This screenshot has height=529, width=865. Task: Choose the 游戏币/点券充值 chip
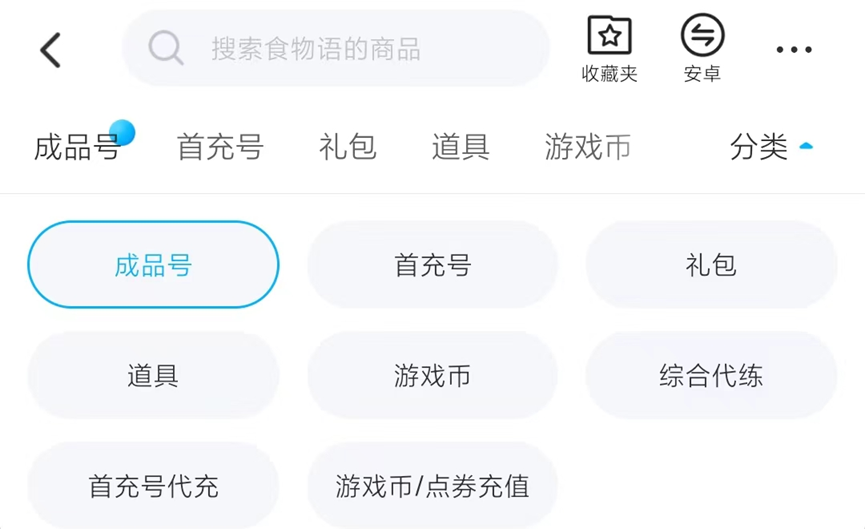click(x=432, y=486)
